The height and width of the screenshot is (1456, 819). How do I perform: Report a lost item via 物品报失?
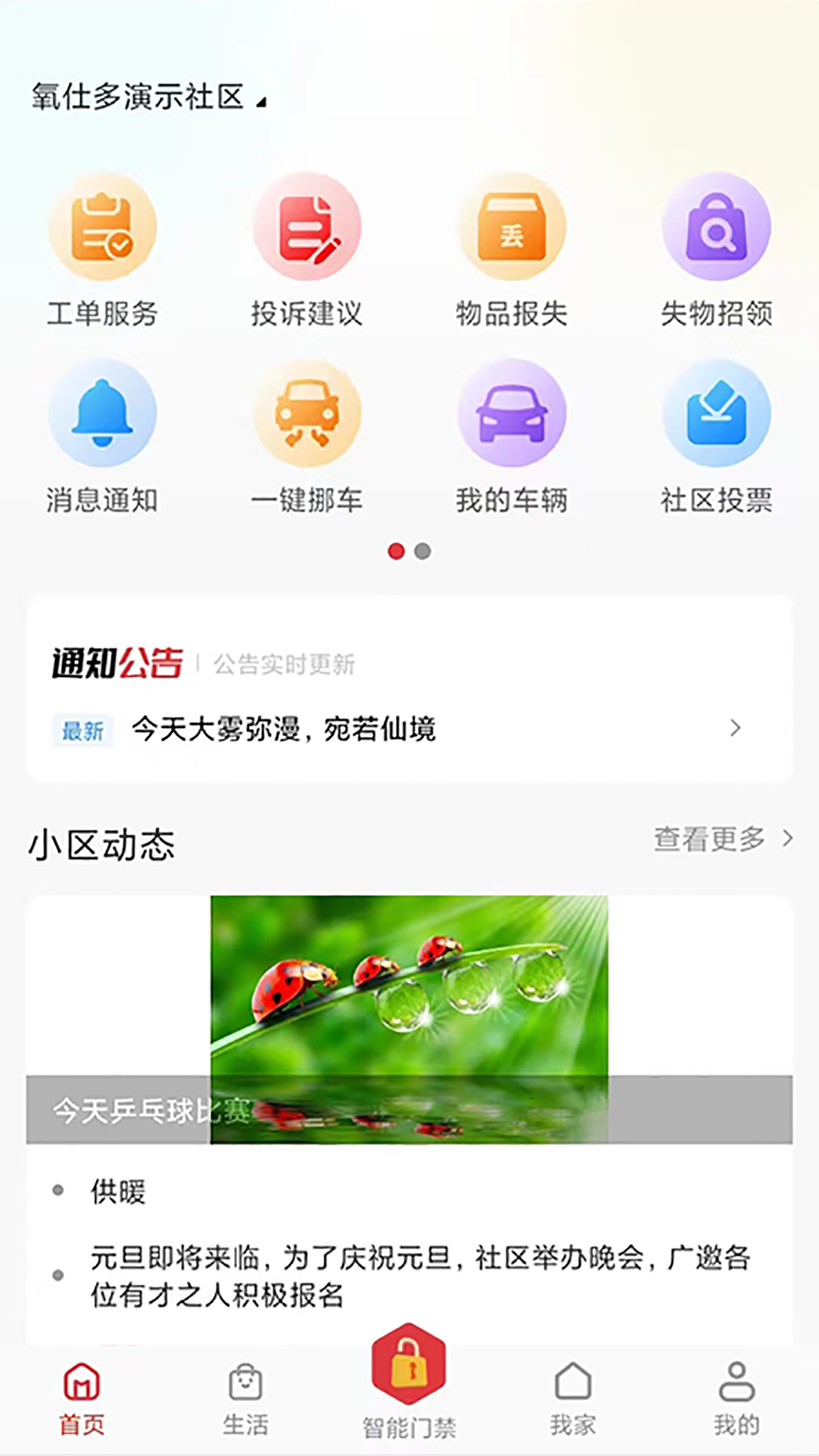coord(512,226)
